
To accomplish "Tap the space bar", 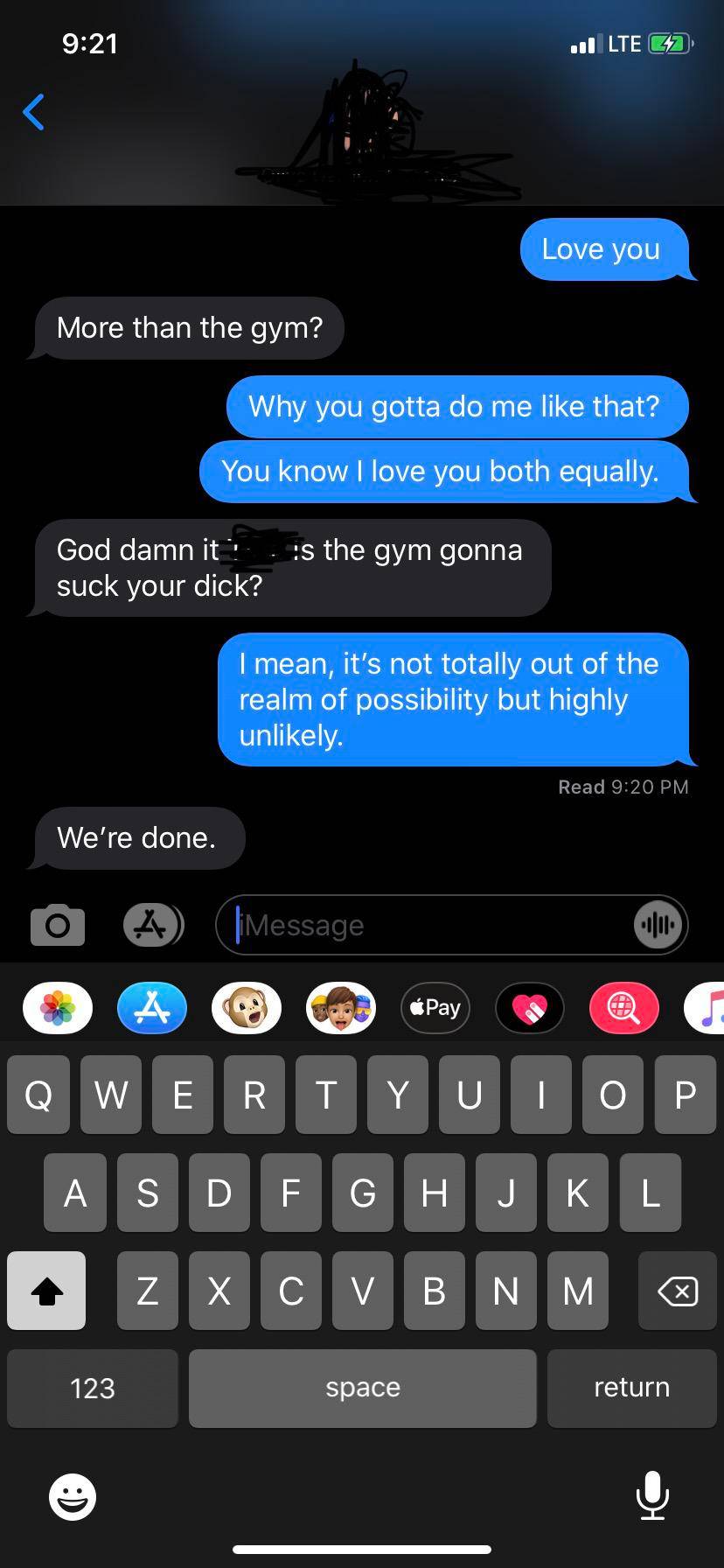I will coord(362,1388).
